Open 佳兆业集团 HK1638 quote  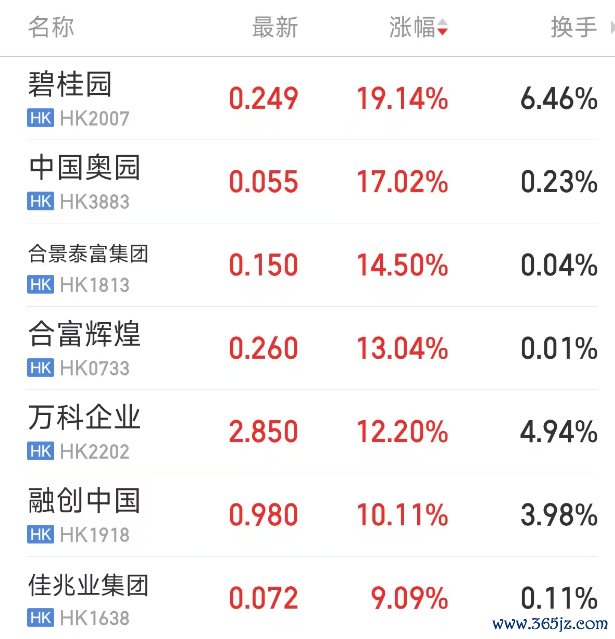click(x=307, y=598)
